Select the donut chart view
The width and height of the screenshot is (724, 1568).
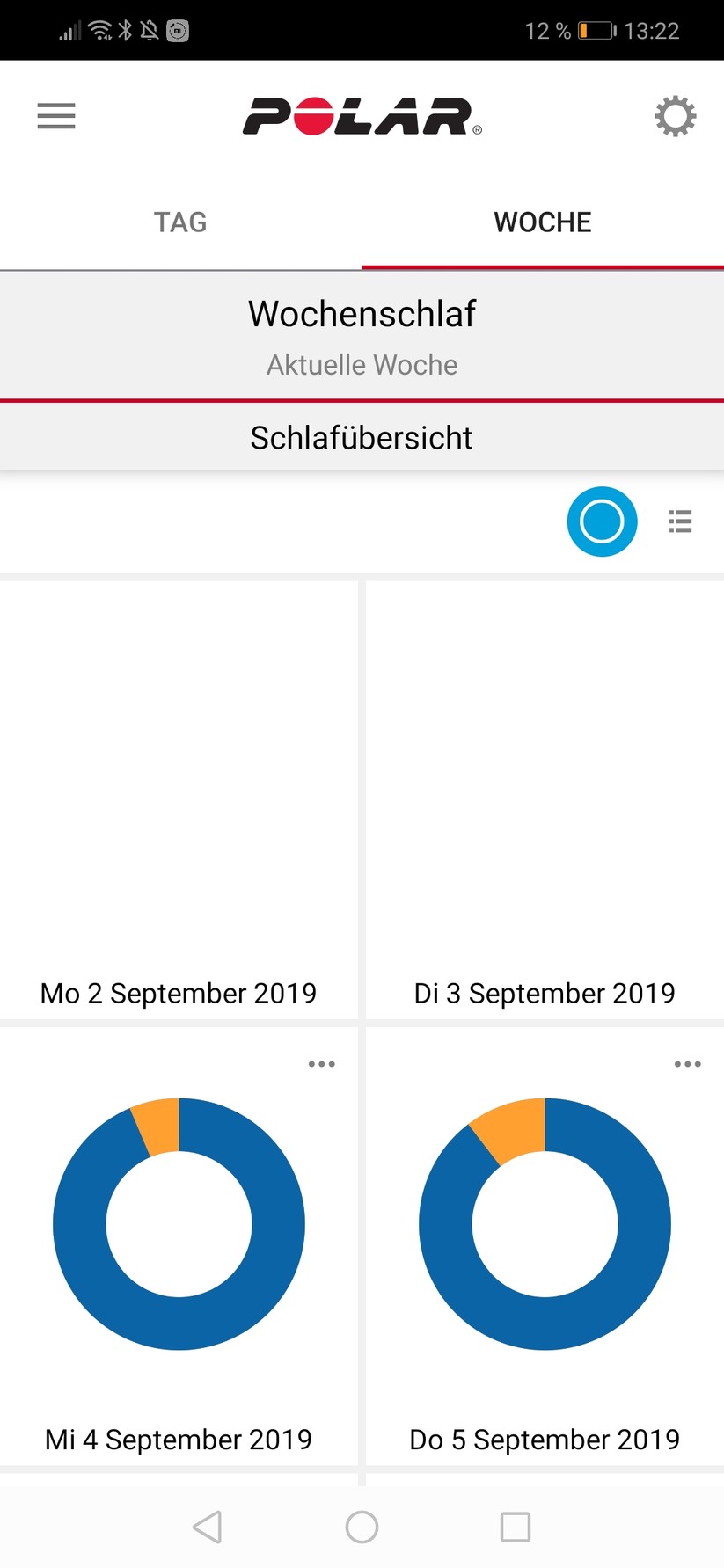click(x=602, y=521)
